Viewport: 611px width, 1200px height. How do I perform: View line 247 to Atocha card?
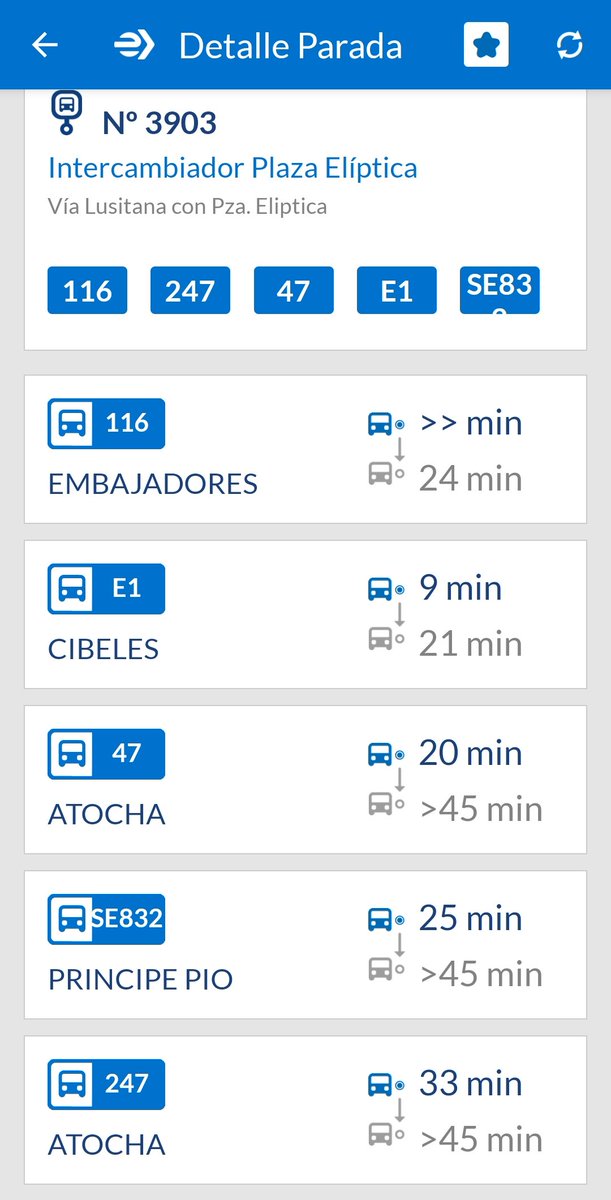coord(304,1109)
